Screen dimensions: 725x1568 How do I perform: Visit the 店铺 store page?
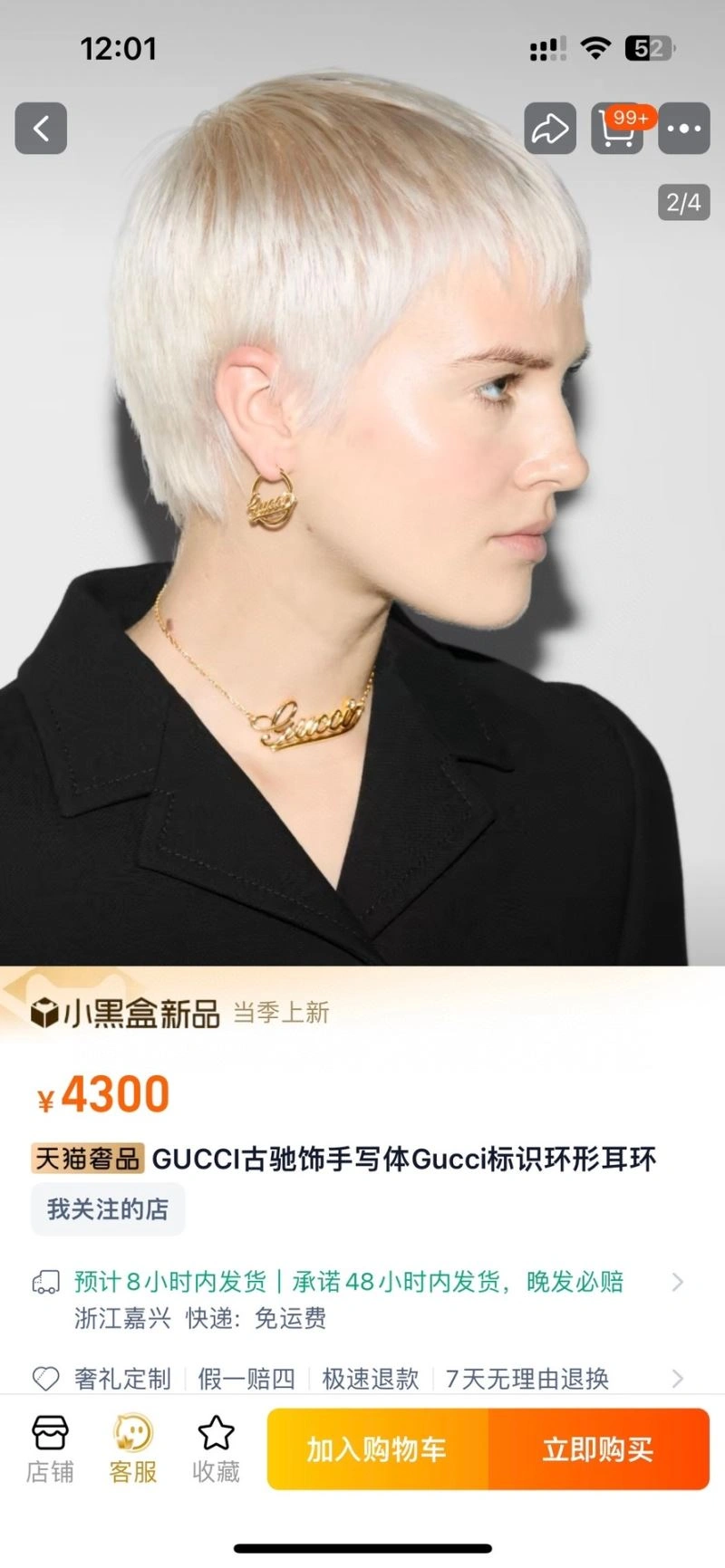point(49,1450)
